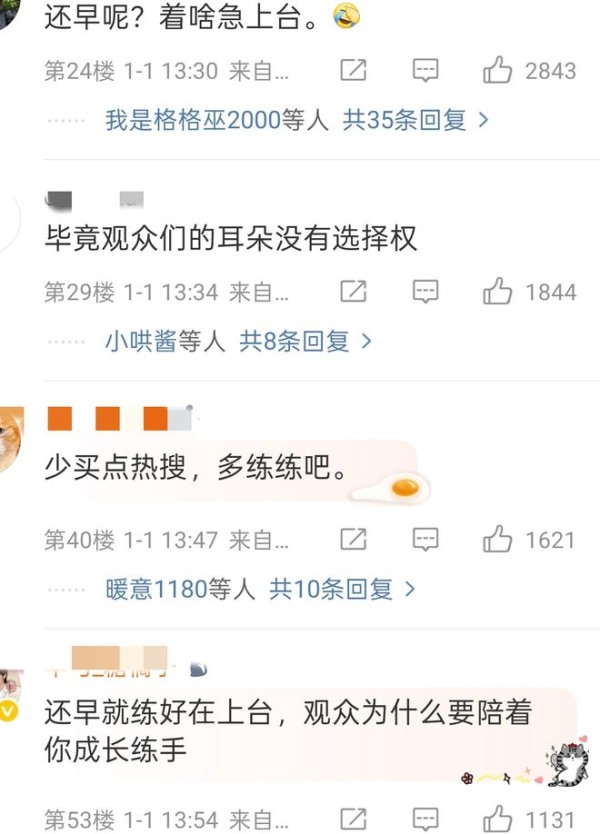Reply to the floor 24 comment
This screenshot has width=600, height=834.
(426, 71)
